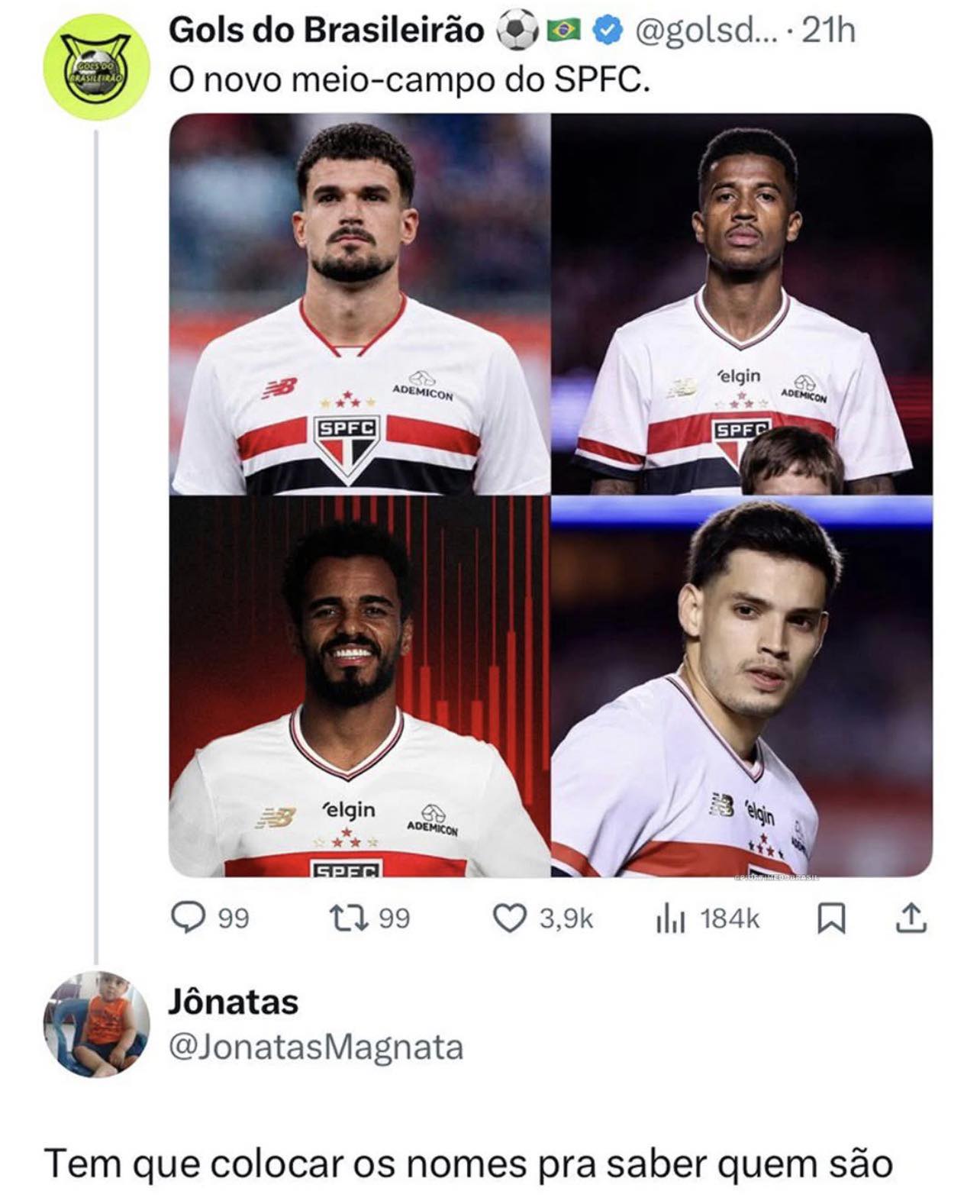Share the Gols do Brasileirão post

pyautogui.click(x=910, y=918)
